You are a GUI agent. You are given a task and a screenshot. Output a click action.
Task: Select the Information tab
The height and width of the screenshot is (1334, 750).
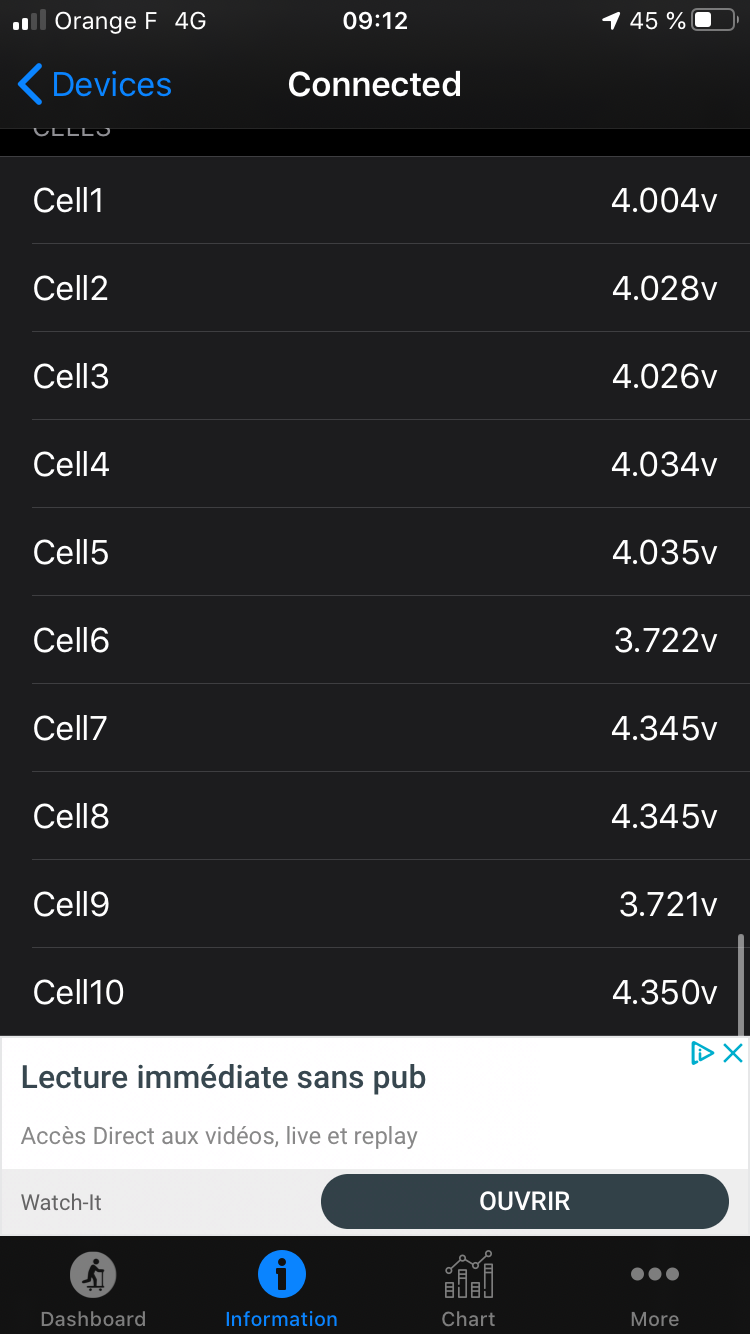(x=281, y=1290)
